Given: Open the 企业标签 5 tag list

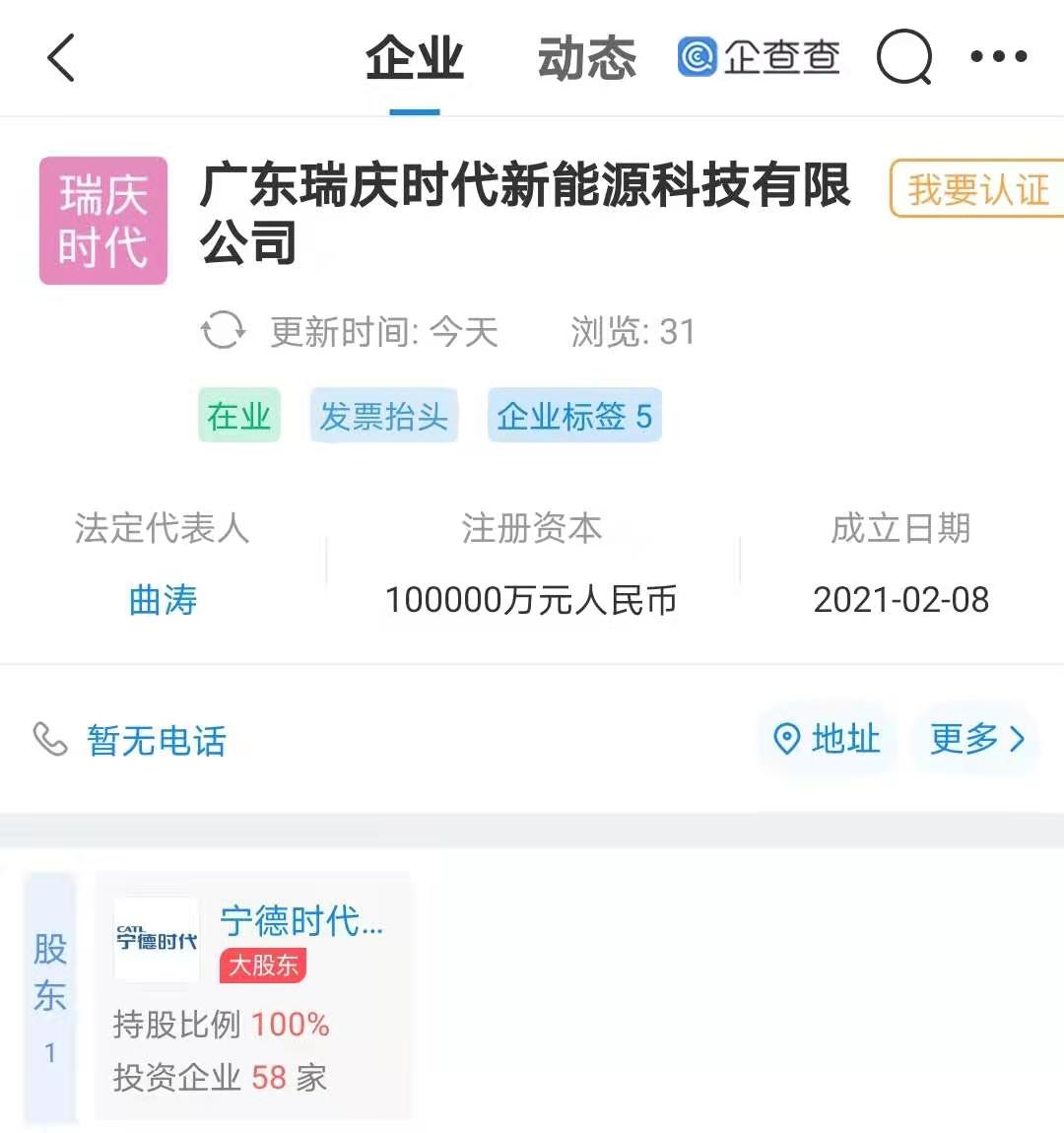Looking at the screenshot, I should 574,415.
